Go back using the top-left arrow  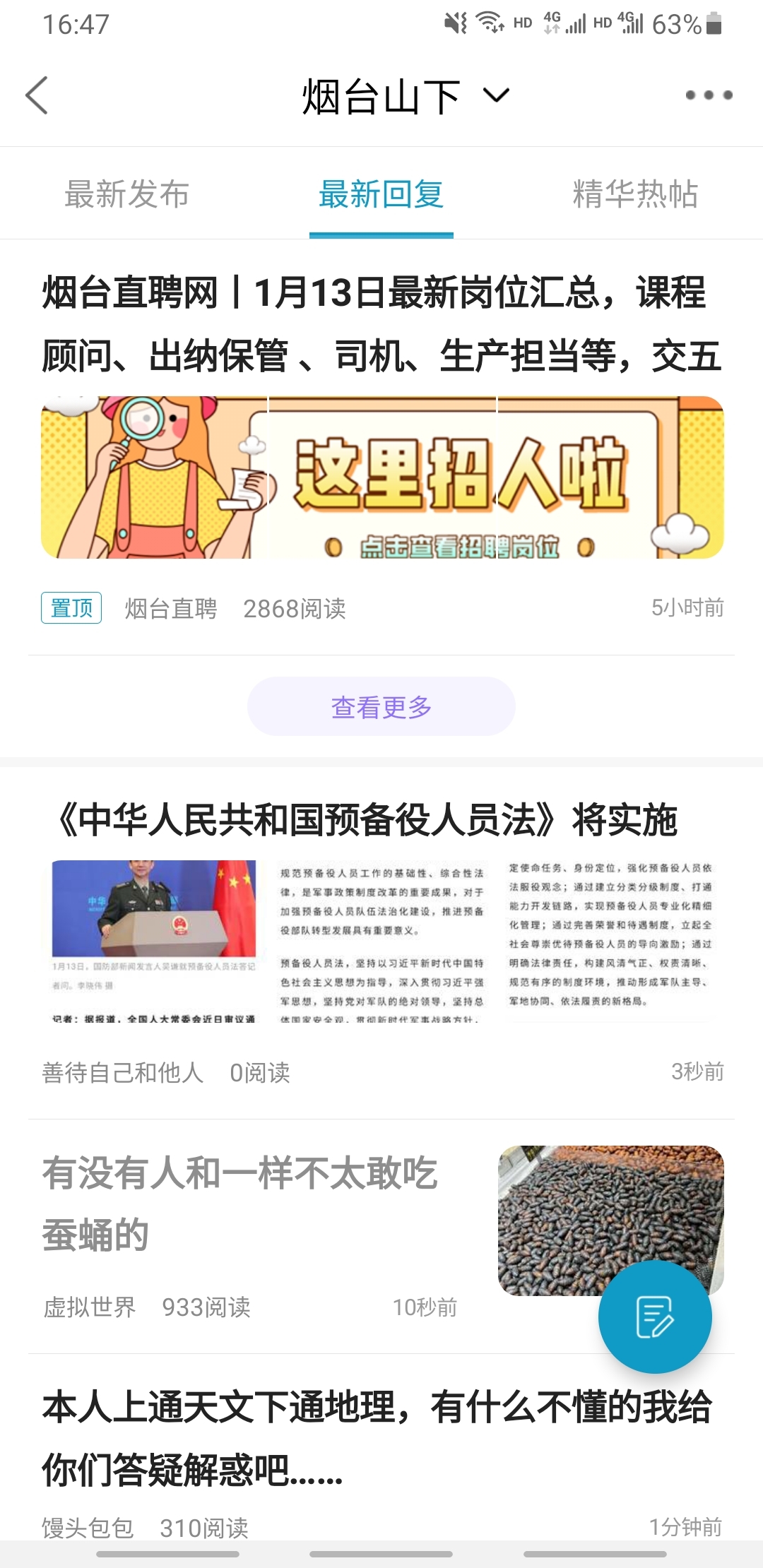click(37, 95)
